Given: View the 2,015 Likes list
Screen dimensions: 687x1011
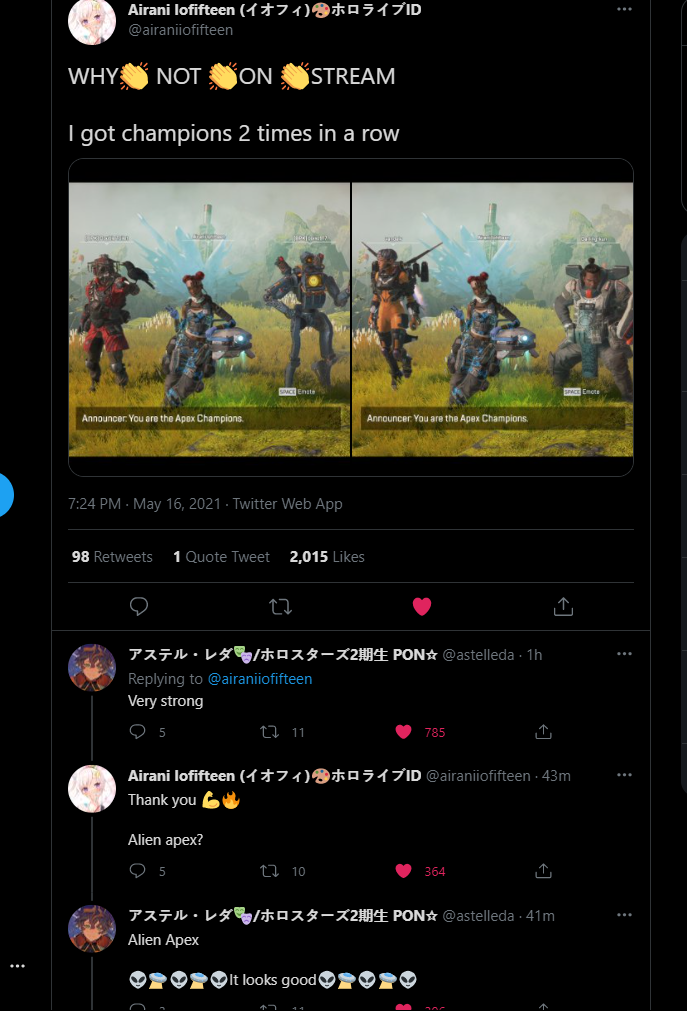Looking at the screenshot, I should point(326,557).
